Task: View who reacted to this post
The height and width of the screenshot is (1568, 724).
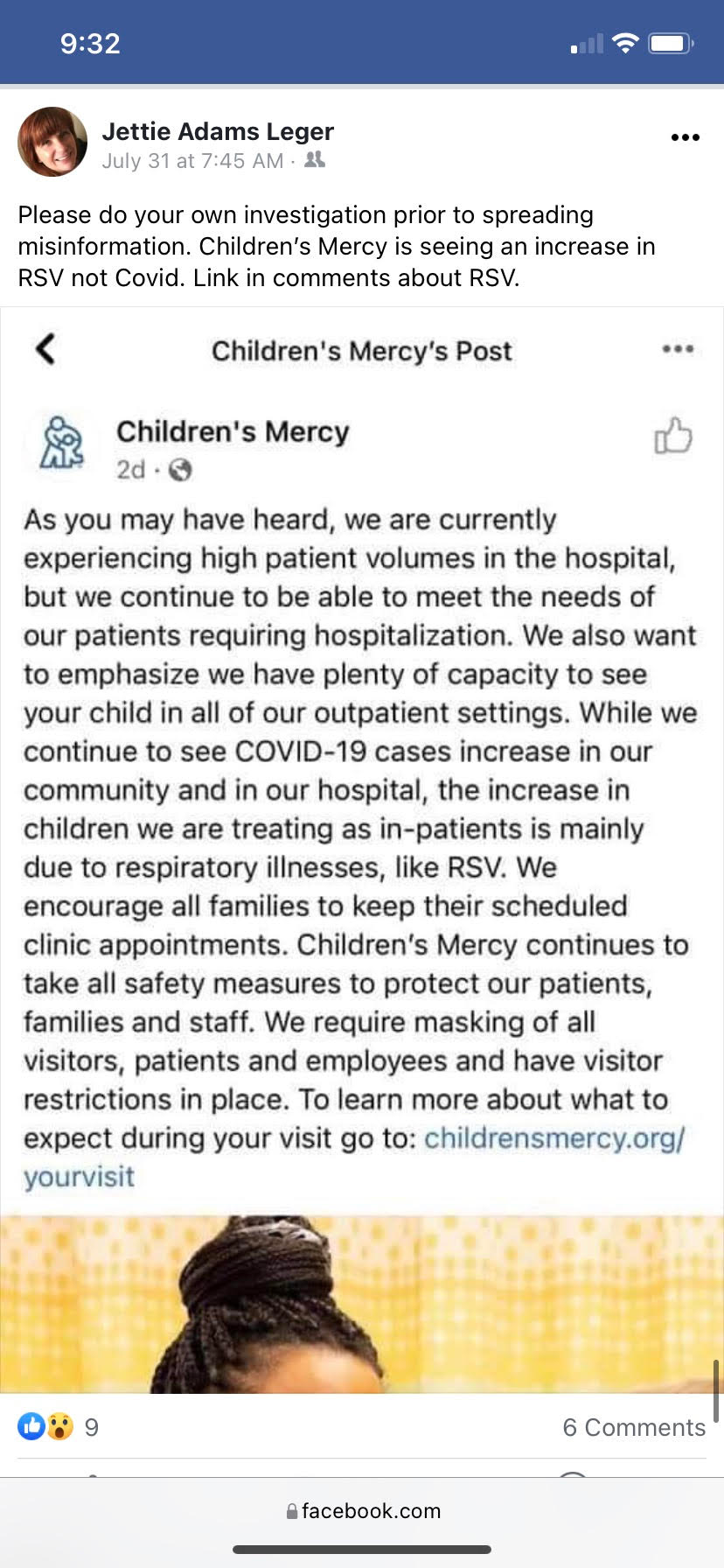Action: (58, 1427)
